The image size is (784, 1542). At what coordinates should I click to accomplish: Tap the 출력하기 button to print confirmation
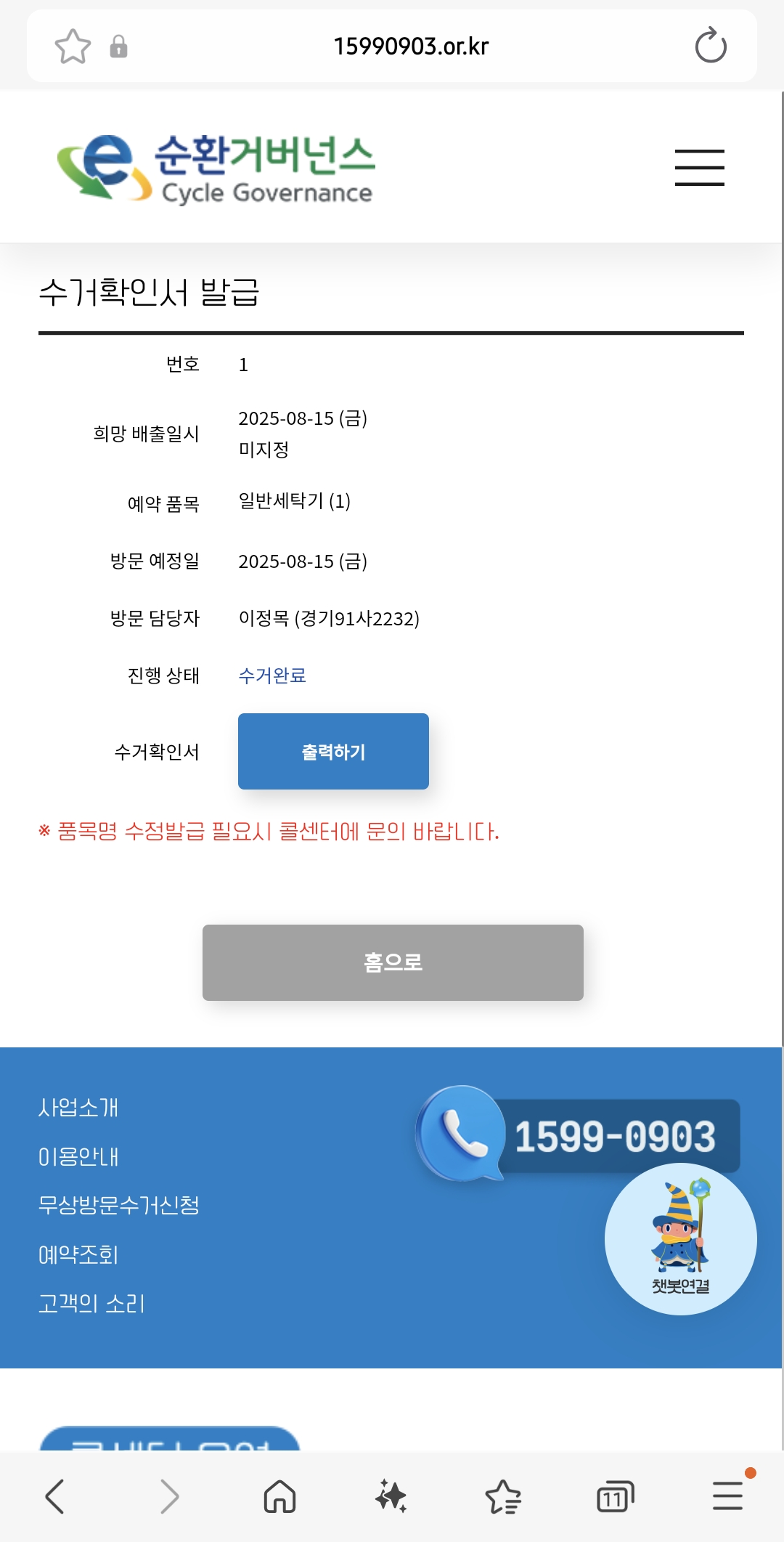[333, 752]
